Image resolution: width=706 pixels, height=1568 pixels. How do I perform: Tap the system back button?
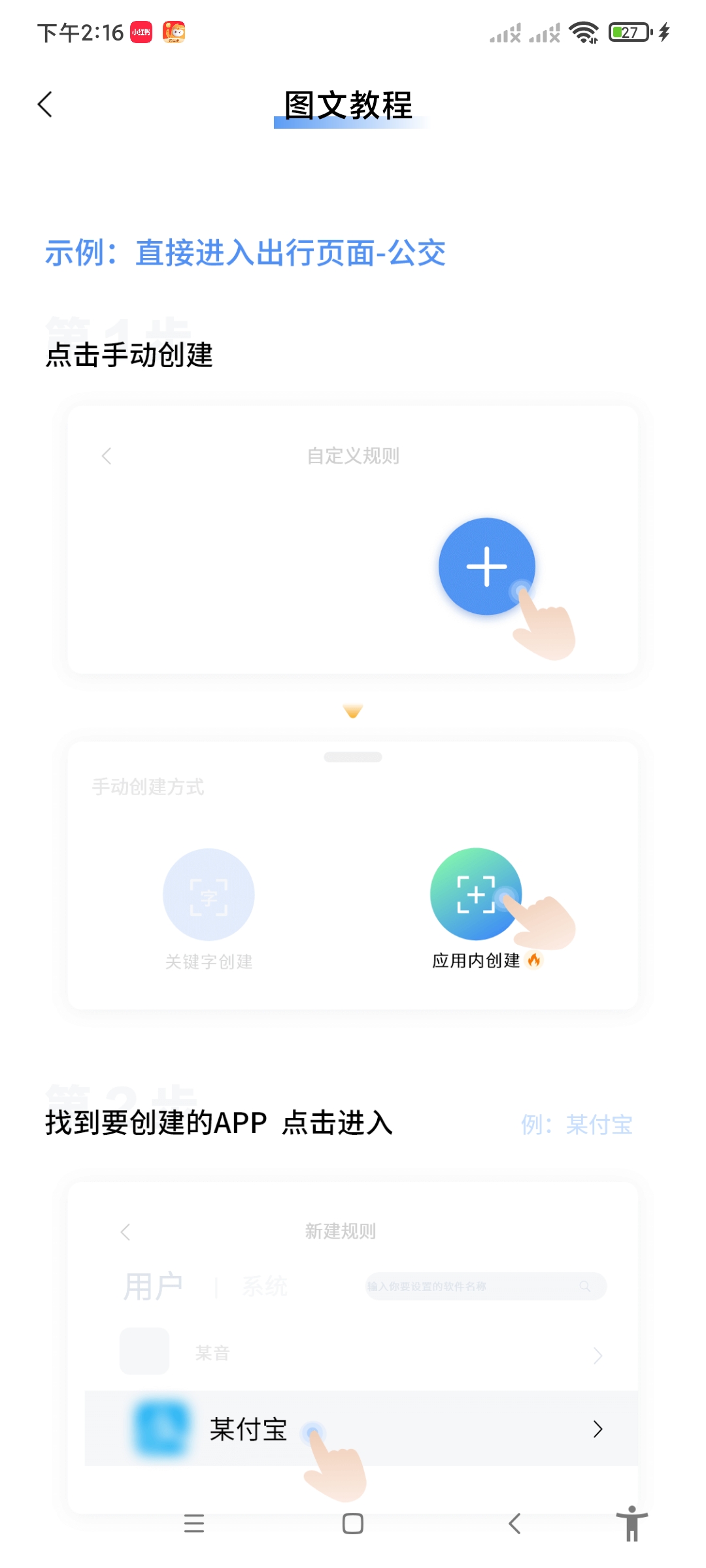(514, 1524)
